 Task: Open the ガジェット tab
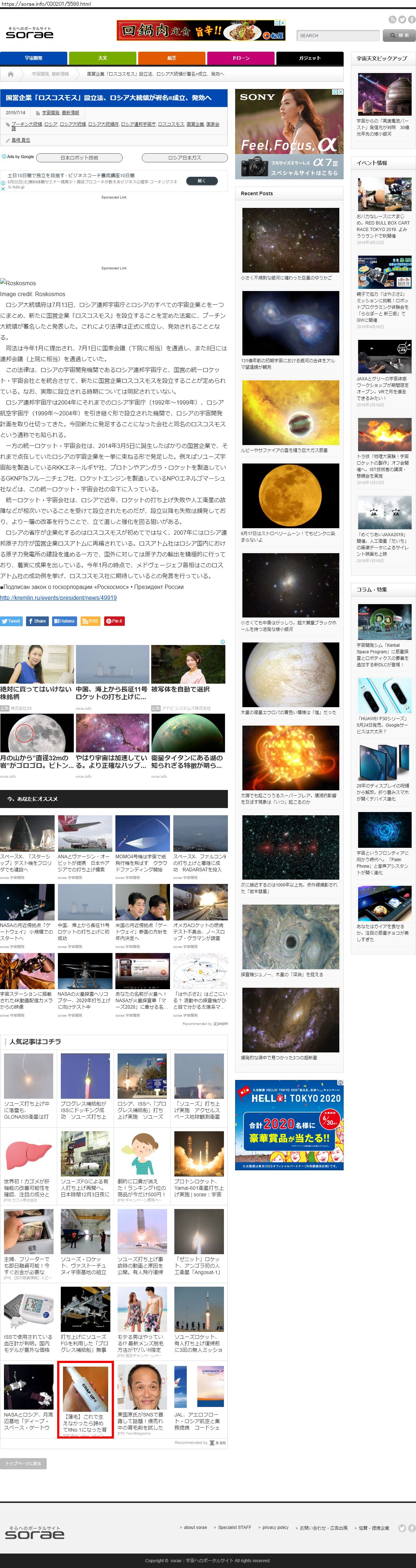point(309,59)
